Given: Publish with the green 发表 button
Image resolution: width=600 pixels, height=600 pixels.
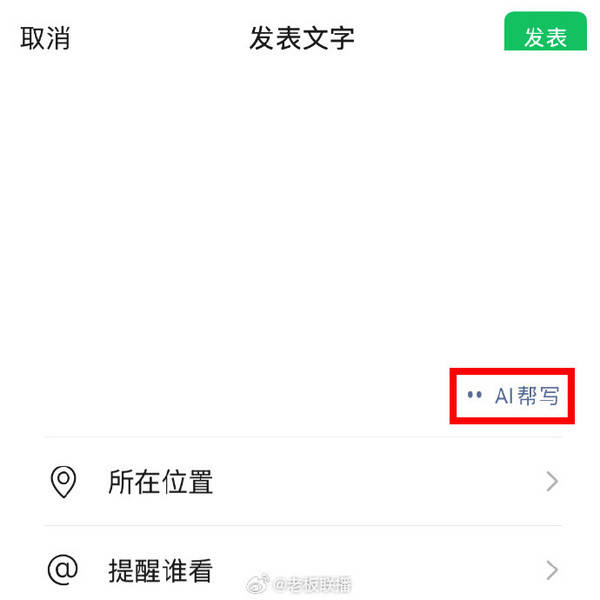Looking at the screenshot, I should pos(545,31).
